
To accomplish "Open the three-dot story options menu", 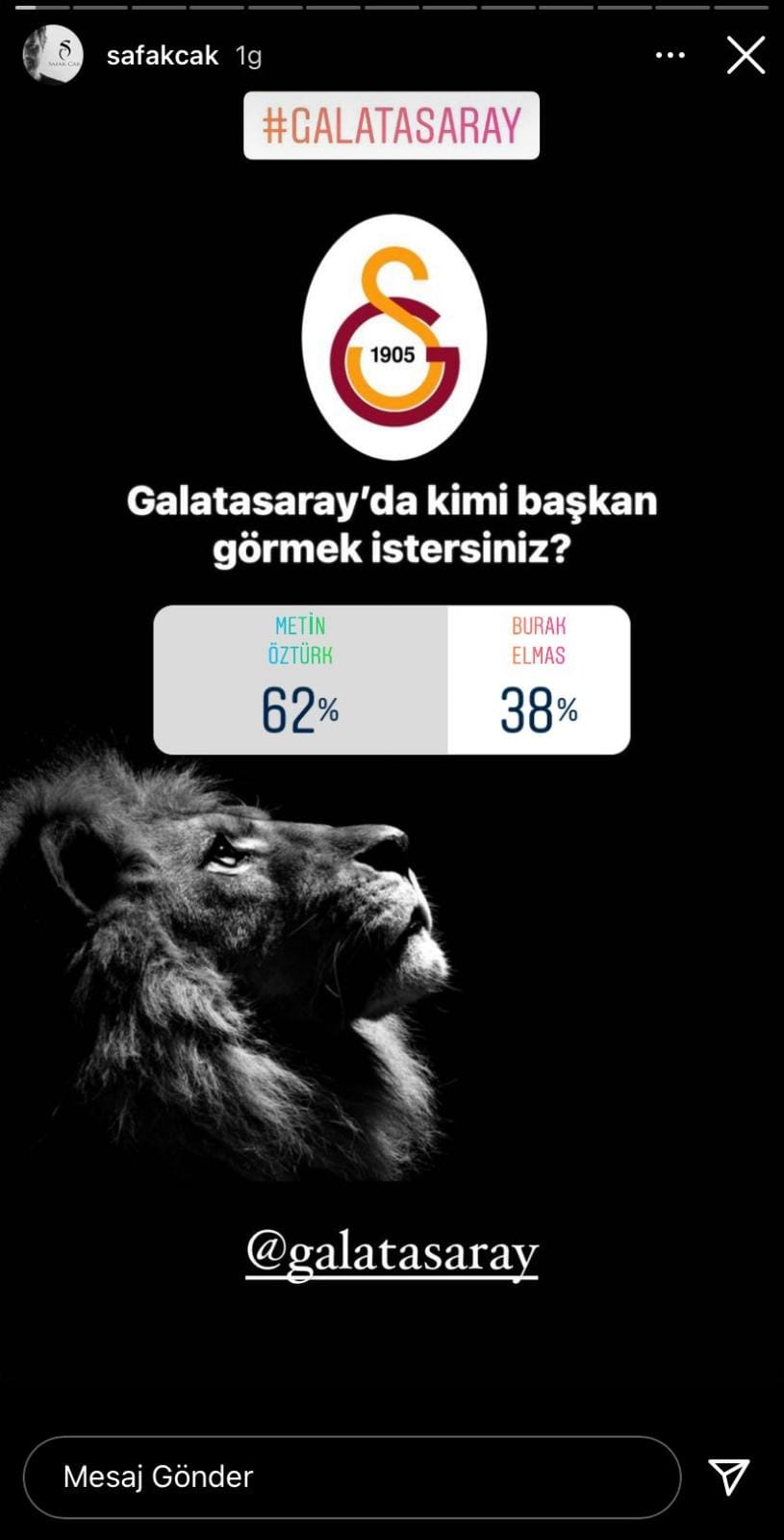I will click(670, 56).
